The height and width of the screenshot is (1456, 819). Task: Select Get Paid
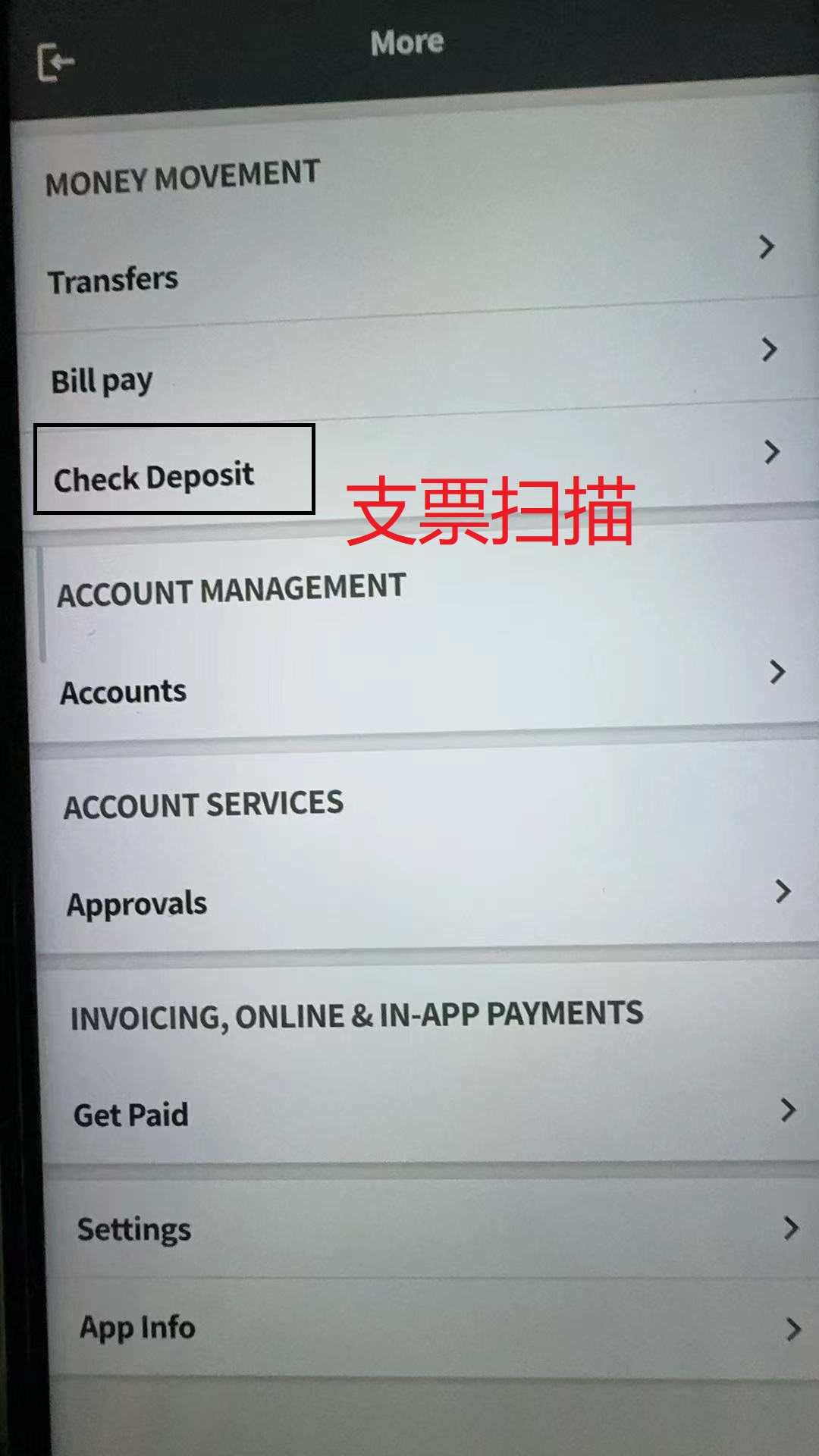(131, 1115)
